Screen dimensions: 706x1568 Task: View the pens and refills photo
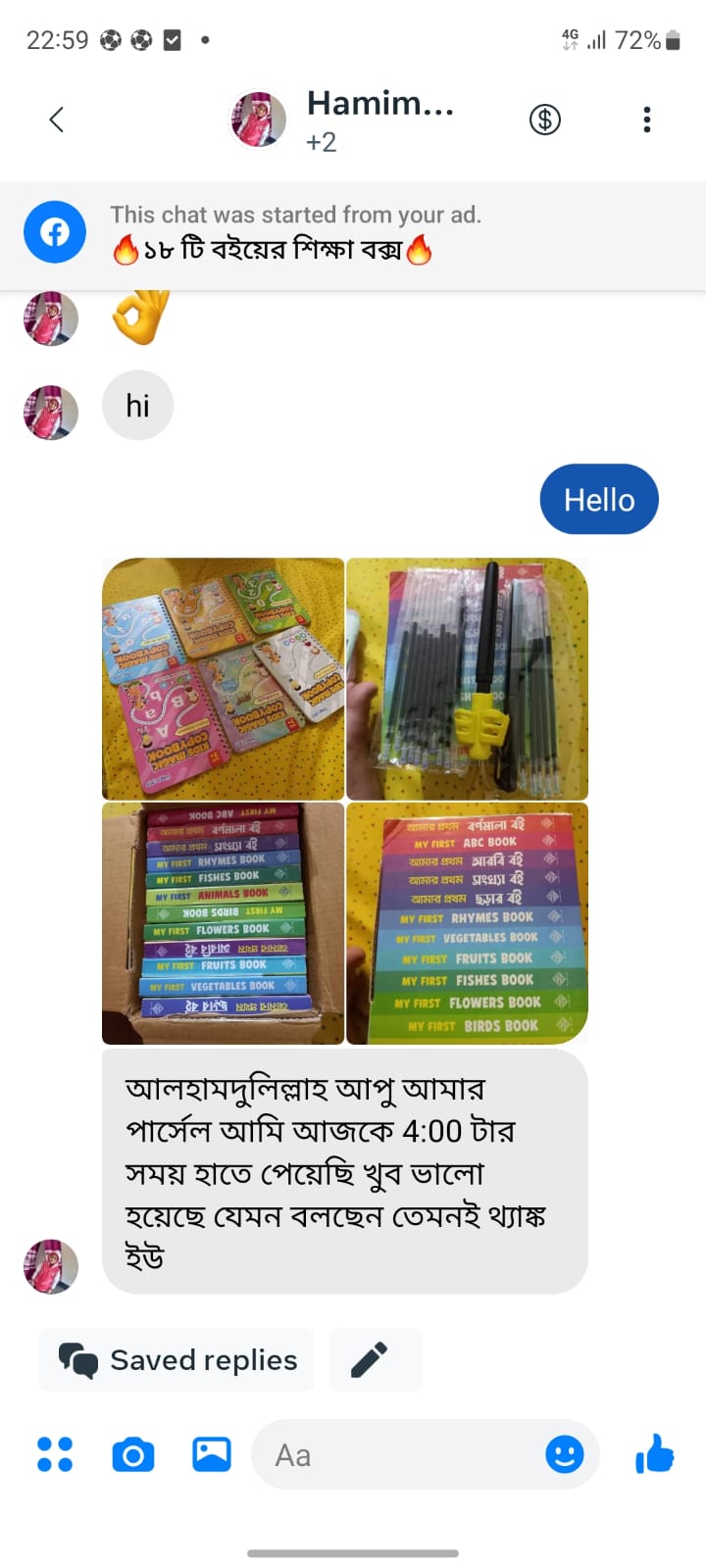click(468, 679)
